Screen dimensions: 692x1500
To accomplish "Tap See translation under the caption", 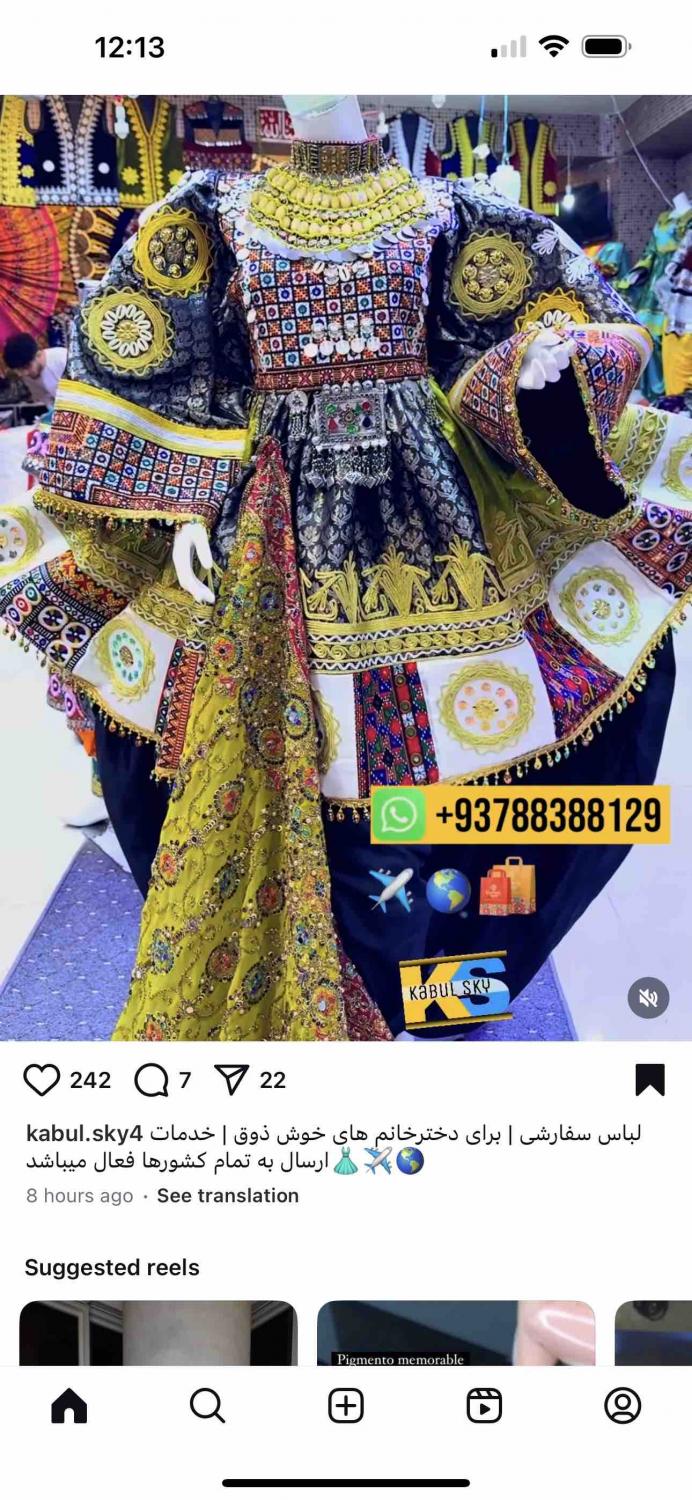I will coord(227,1196).
